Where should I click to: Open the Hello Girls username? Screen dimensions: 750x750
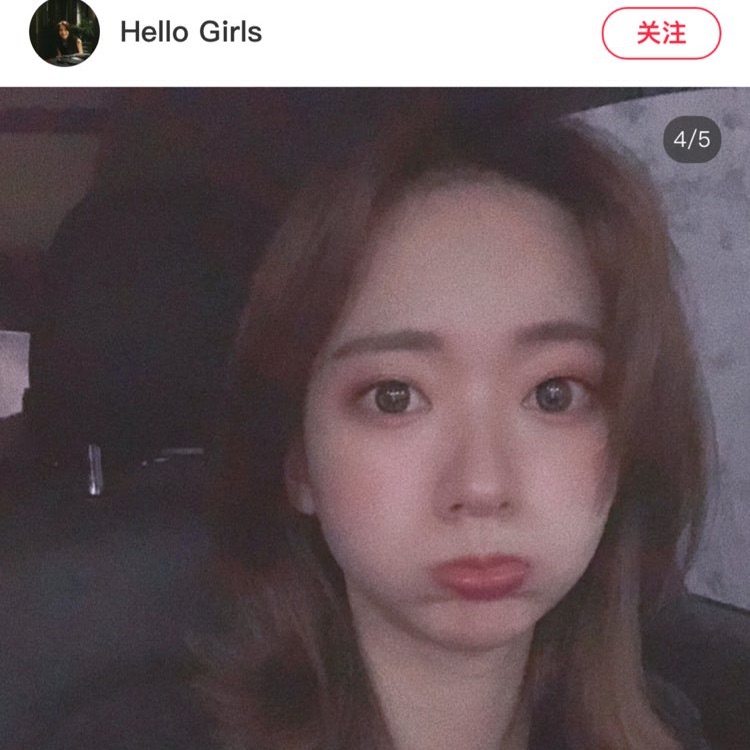click(x=190, y=32)
